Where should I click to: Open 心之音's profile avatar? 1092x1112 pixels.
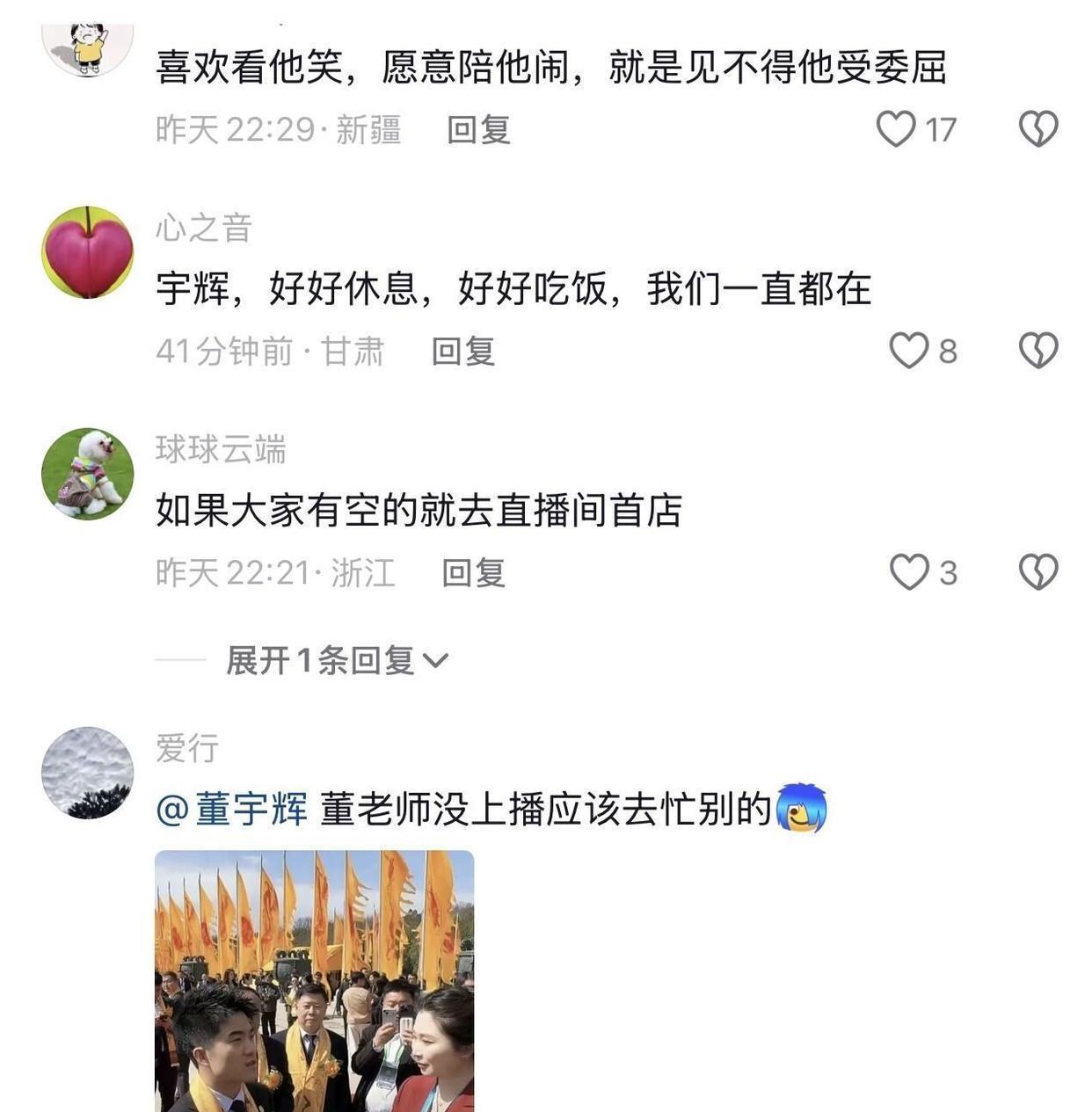pos(88,252)
